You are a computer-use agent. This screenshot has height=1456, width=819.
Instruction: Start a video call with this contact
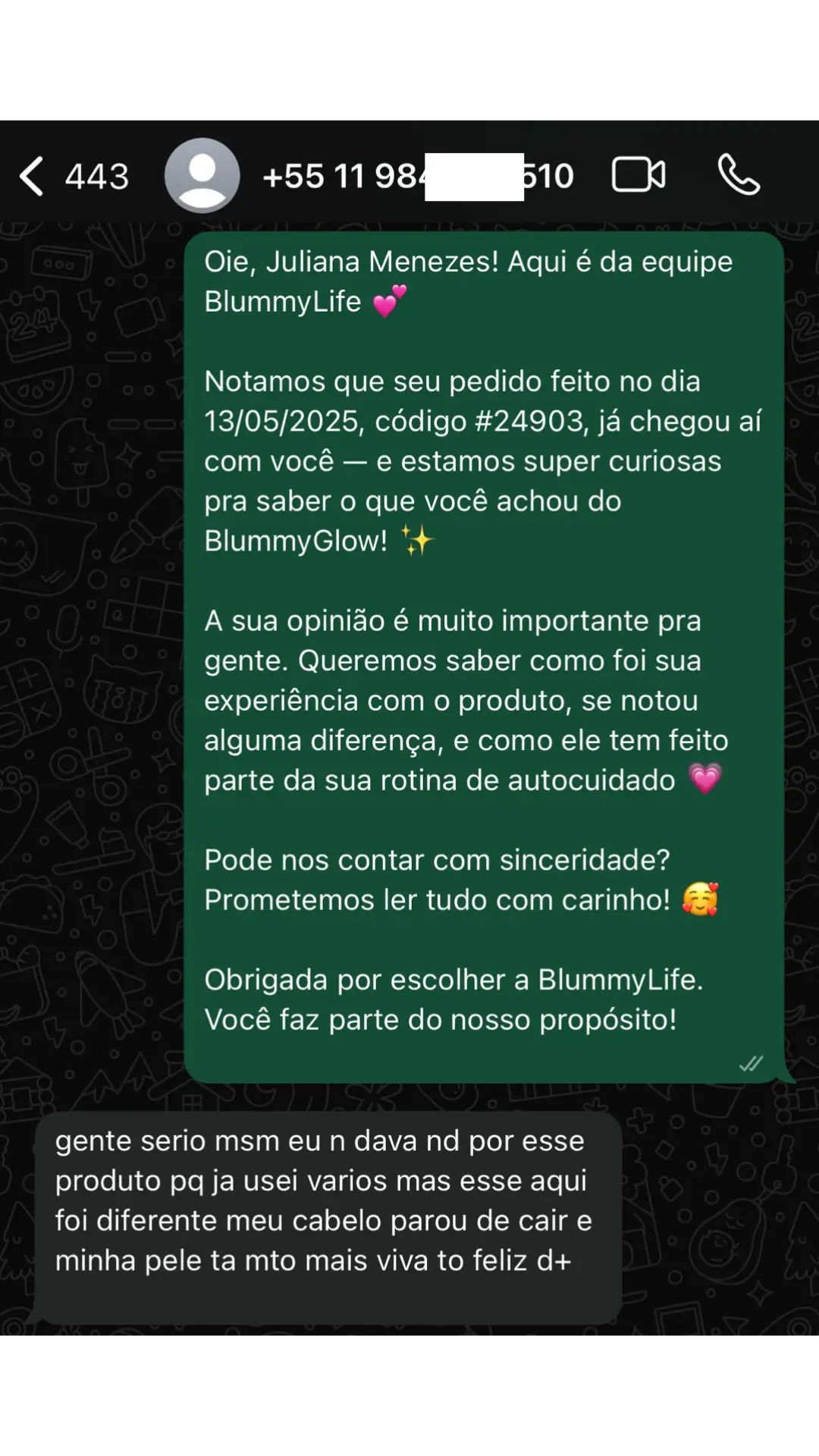638,175
